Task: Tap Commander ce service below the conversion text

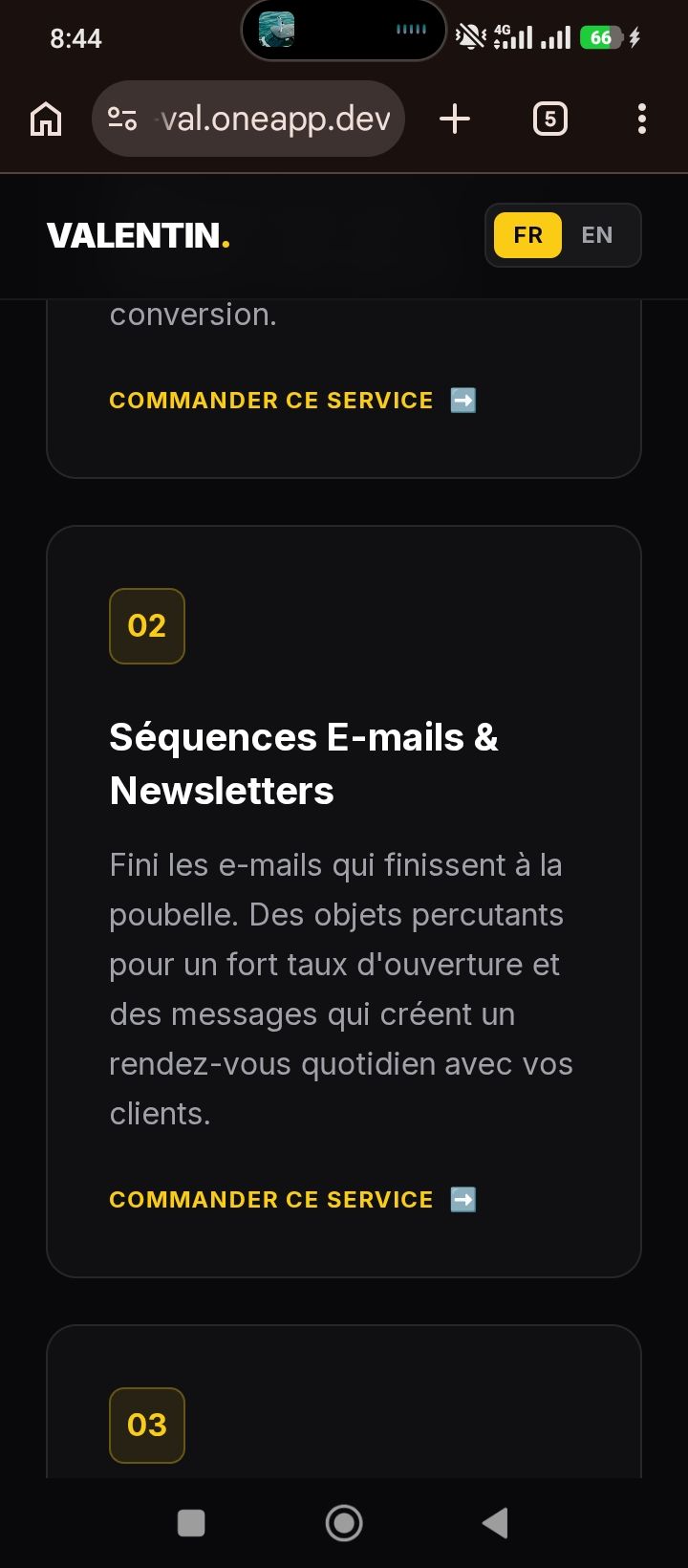Action: 292,401
